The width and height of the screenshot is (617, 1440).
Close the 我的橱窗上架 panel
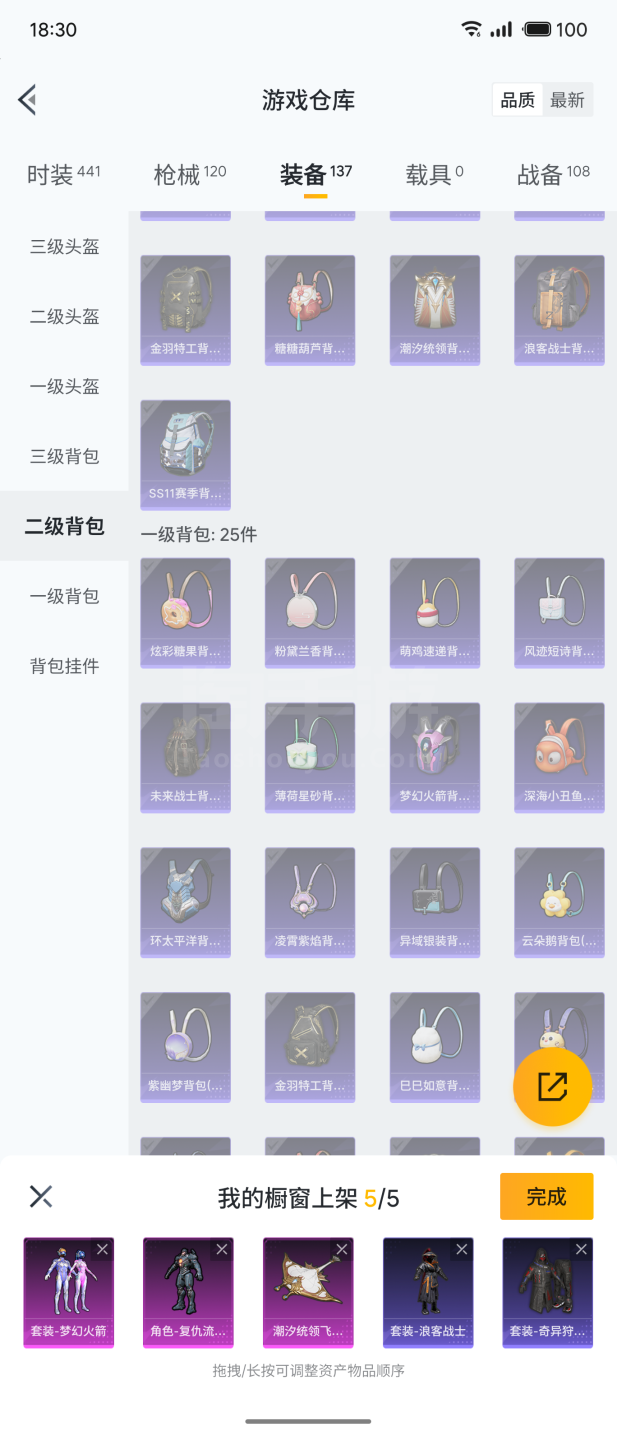(x=41, y=1196)
